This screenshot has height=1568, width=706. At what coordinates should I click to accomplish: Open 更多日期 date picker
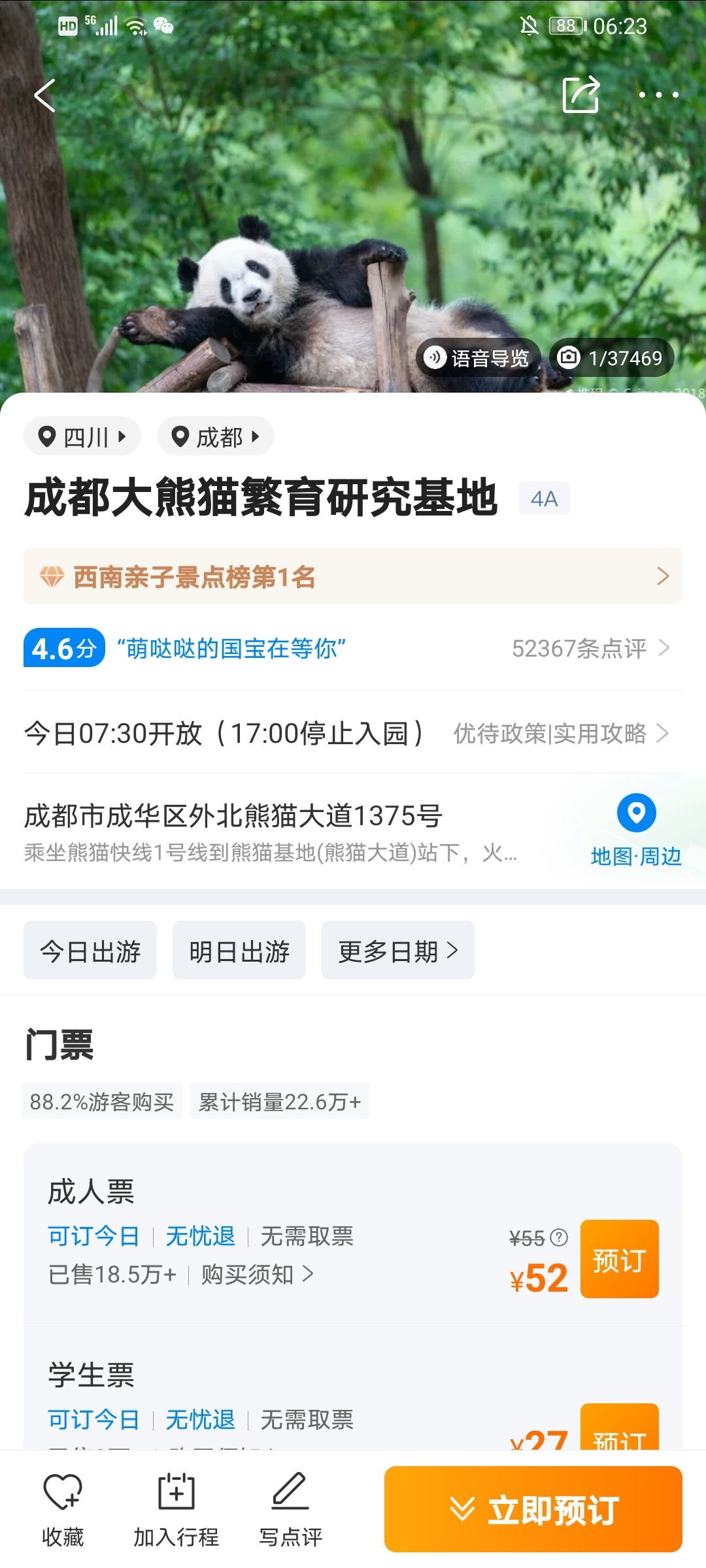pos(397,951)
